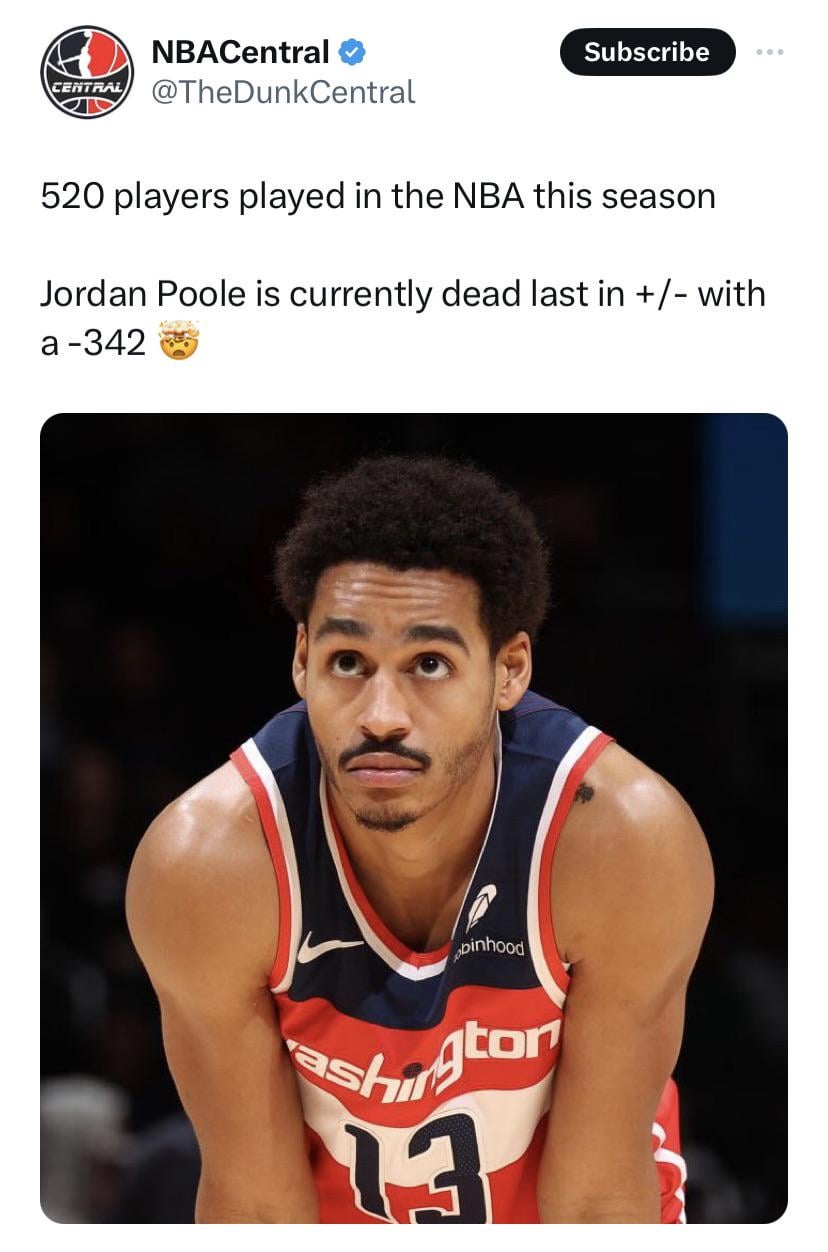
Task: Visit the @TheDunkCentral handle
Action: pyautogui.click(x=283, y=93)
